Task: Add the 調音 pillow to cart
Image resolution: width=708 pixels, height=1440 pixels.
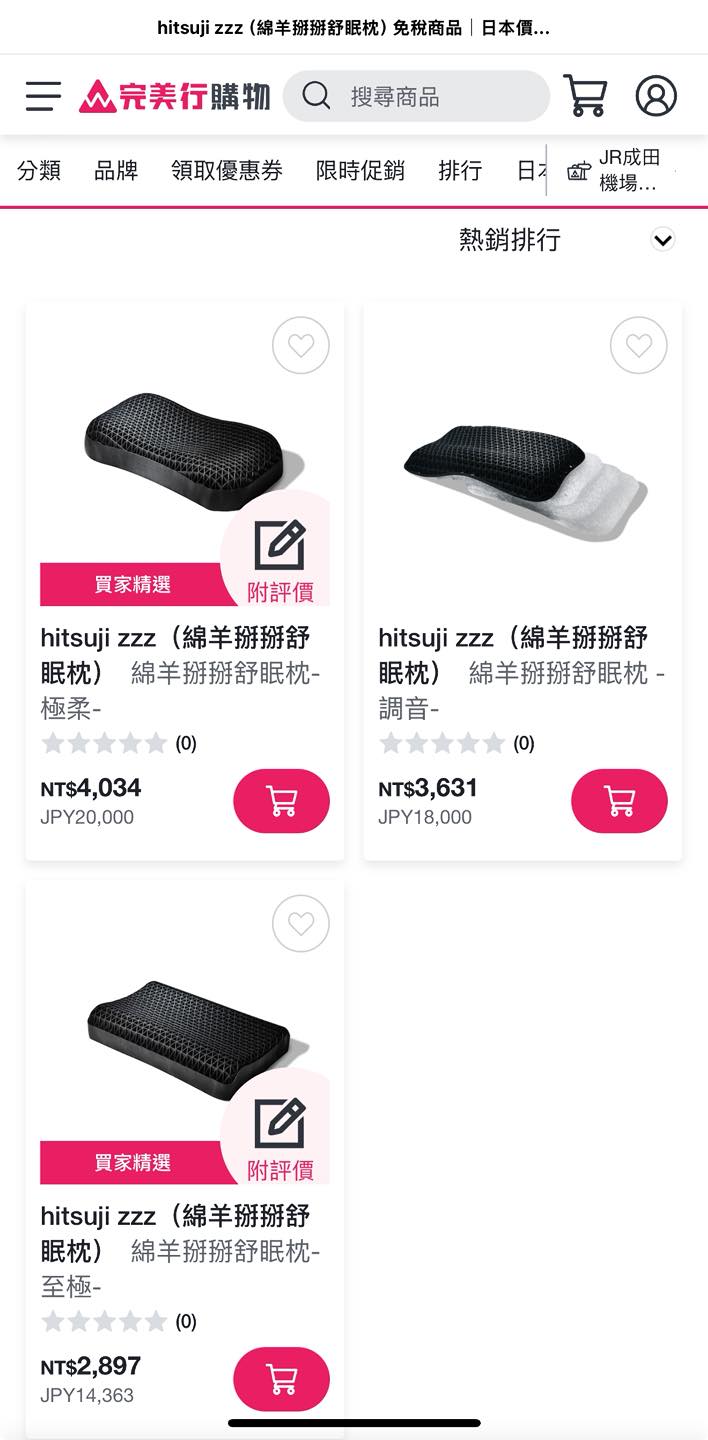Action: point(619,801)
